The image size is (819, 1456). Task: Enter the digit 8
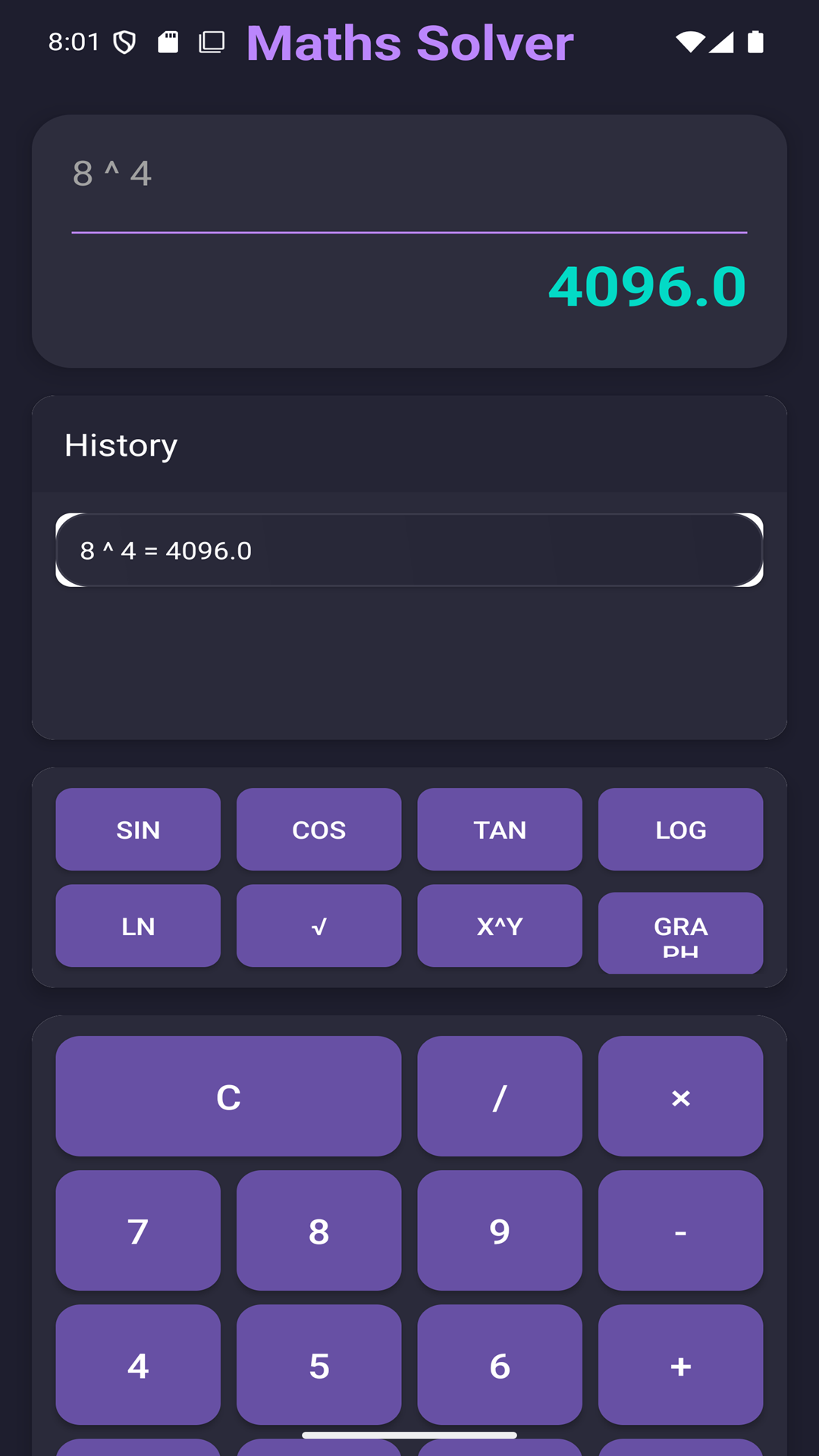318,1231
